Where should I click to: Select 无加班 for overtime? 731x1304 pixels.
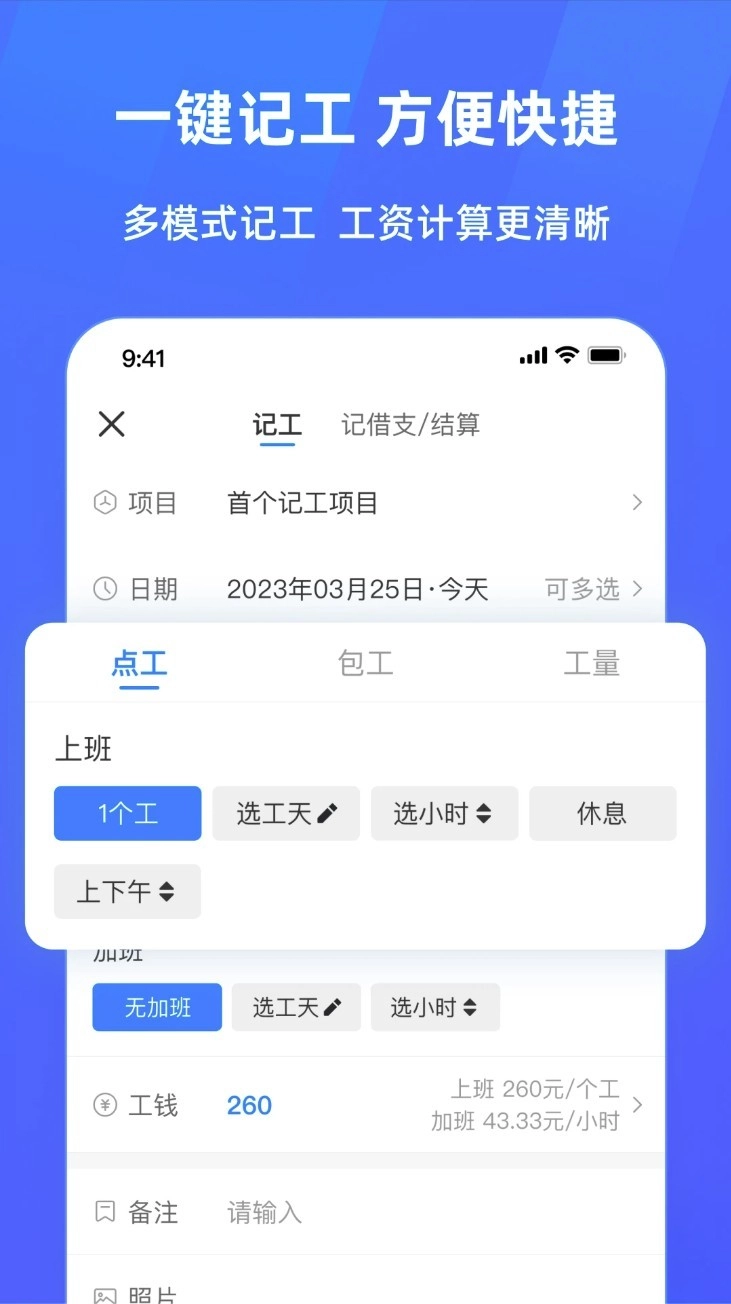156,1008
